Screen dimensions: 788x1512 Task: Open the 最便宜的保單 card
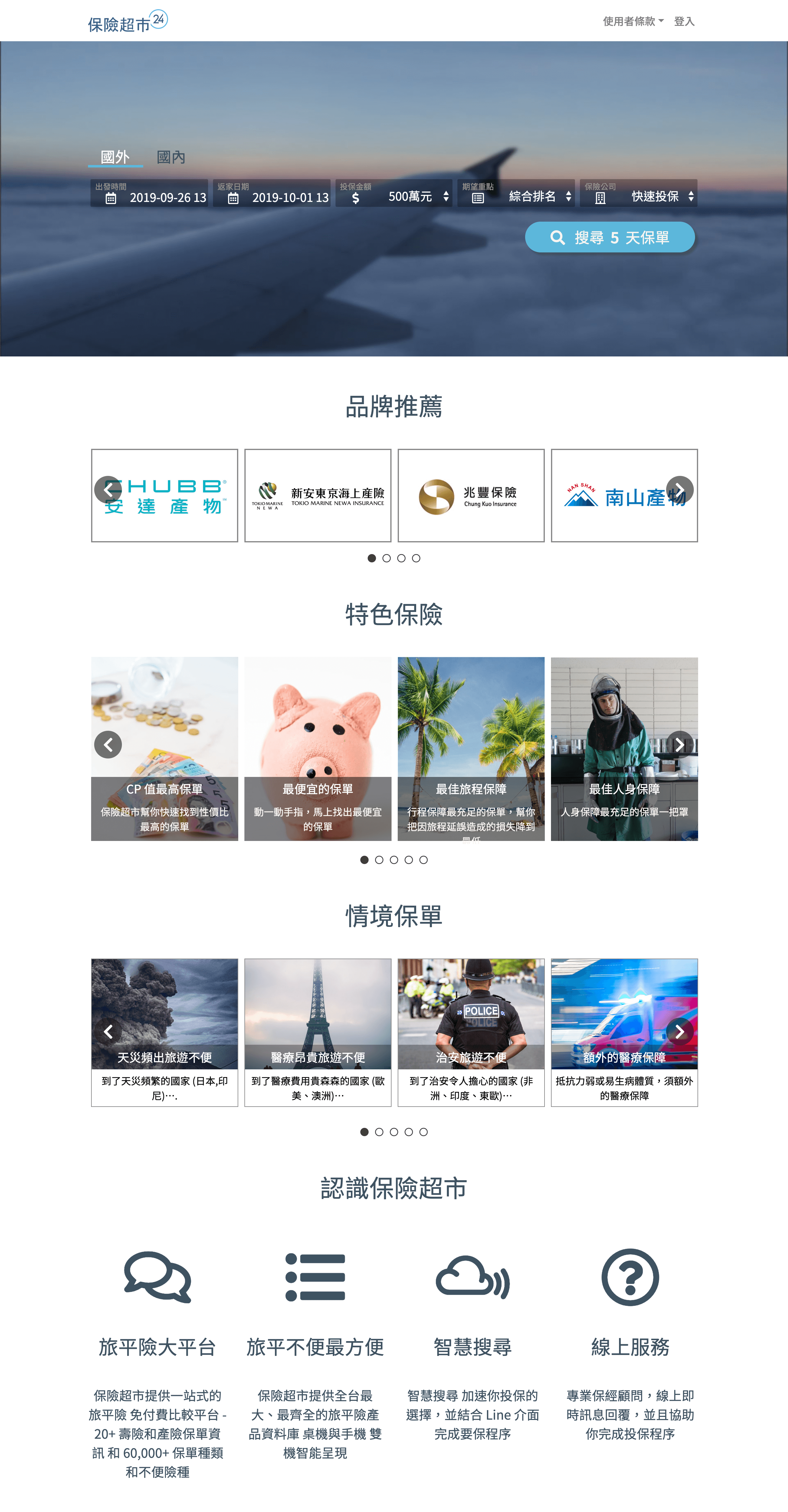[317, 748]
